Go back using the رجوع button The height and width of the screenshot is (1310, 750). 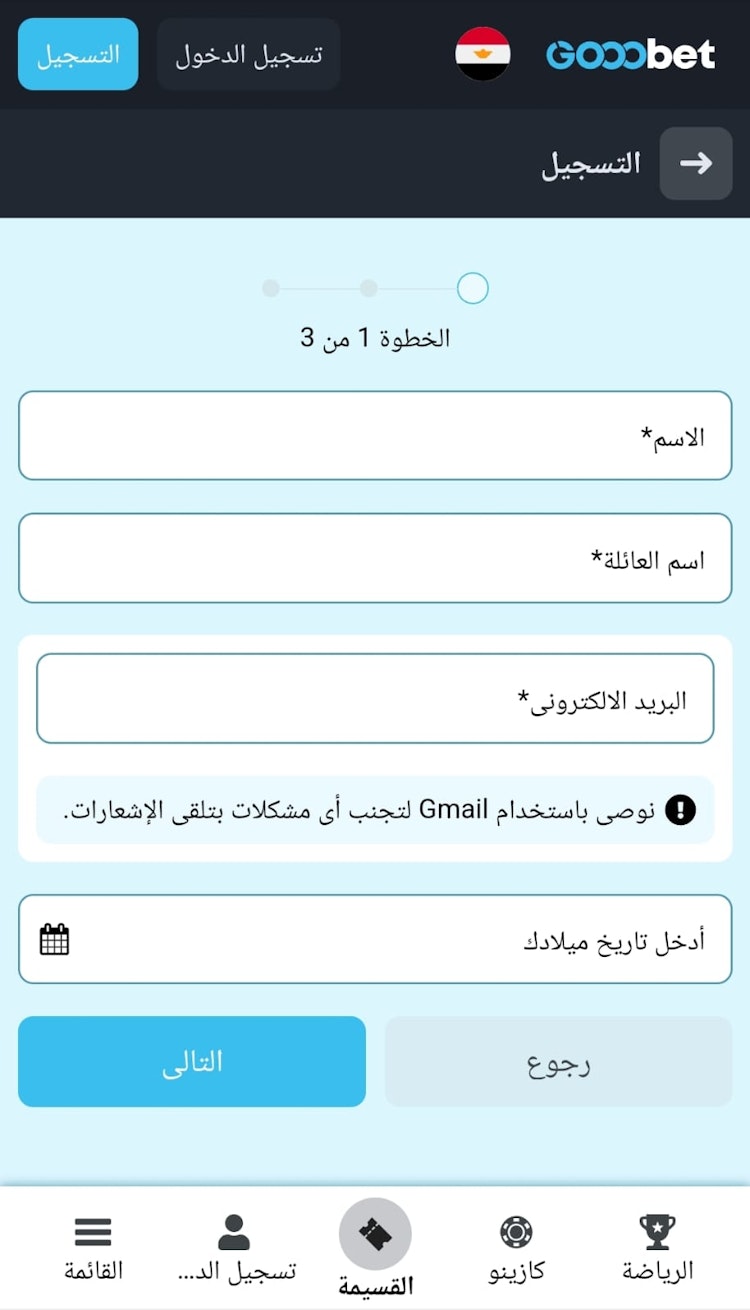click(x=558, y=1062)
